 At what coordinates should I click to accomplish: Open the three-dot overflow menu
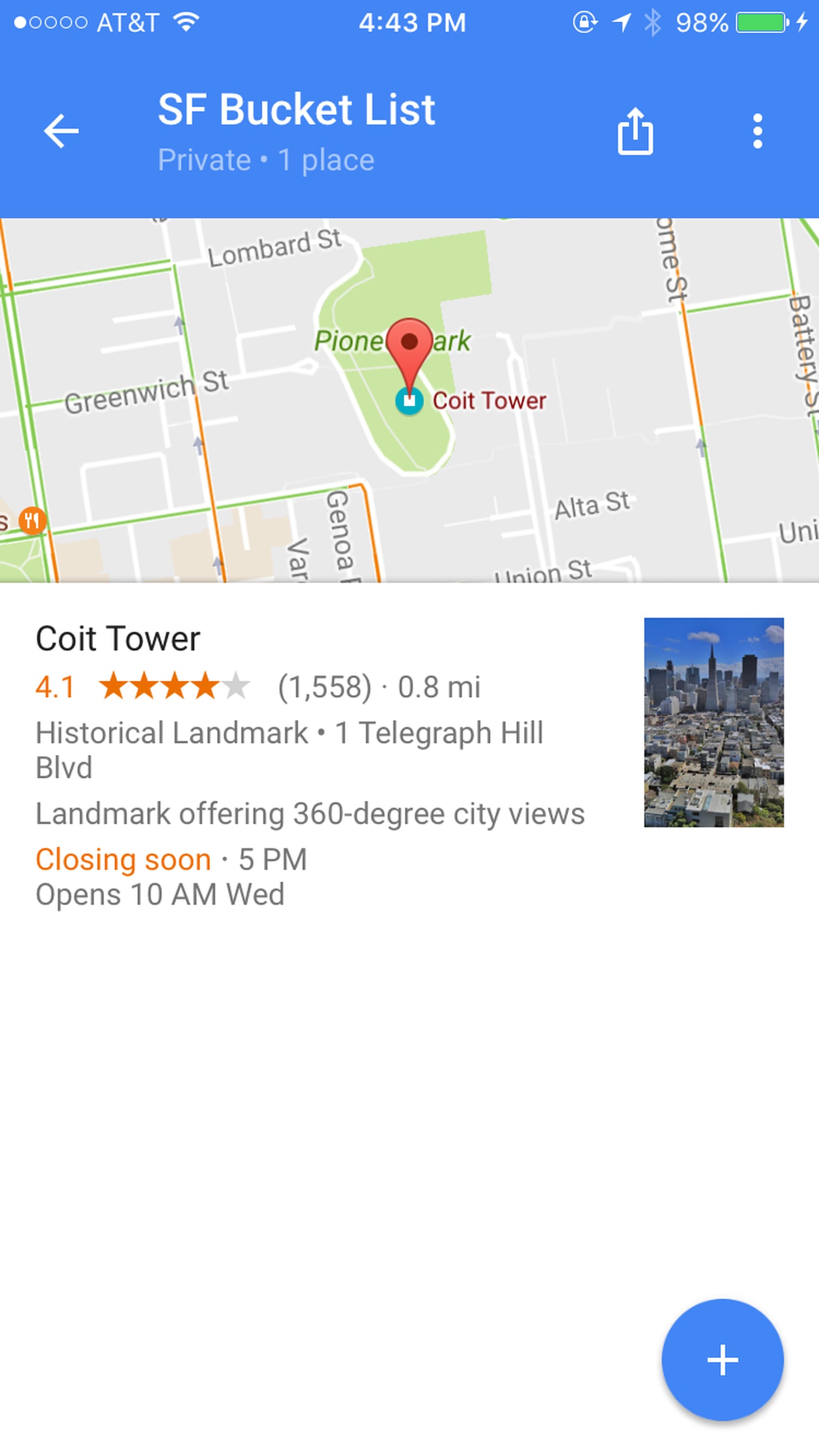(758, 130)
